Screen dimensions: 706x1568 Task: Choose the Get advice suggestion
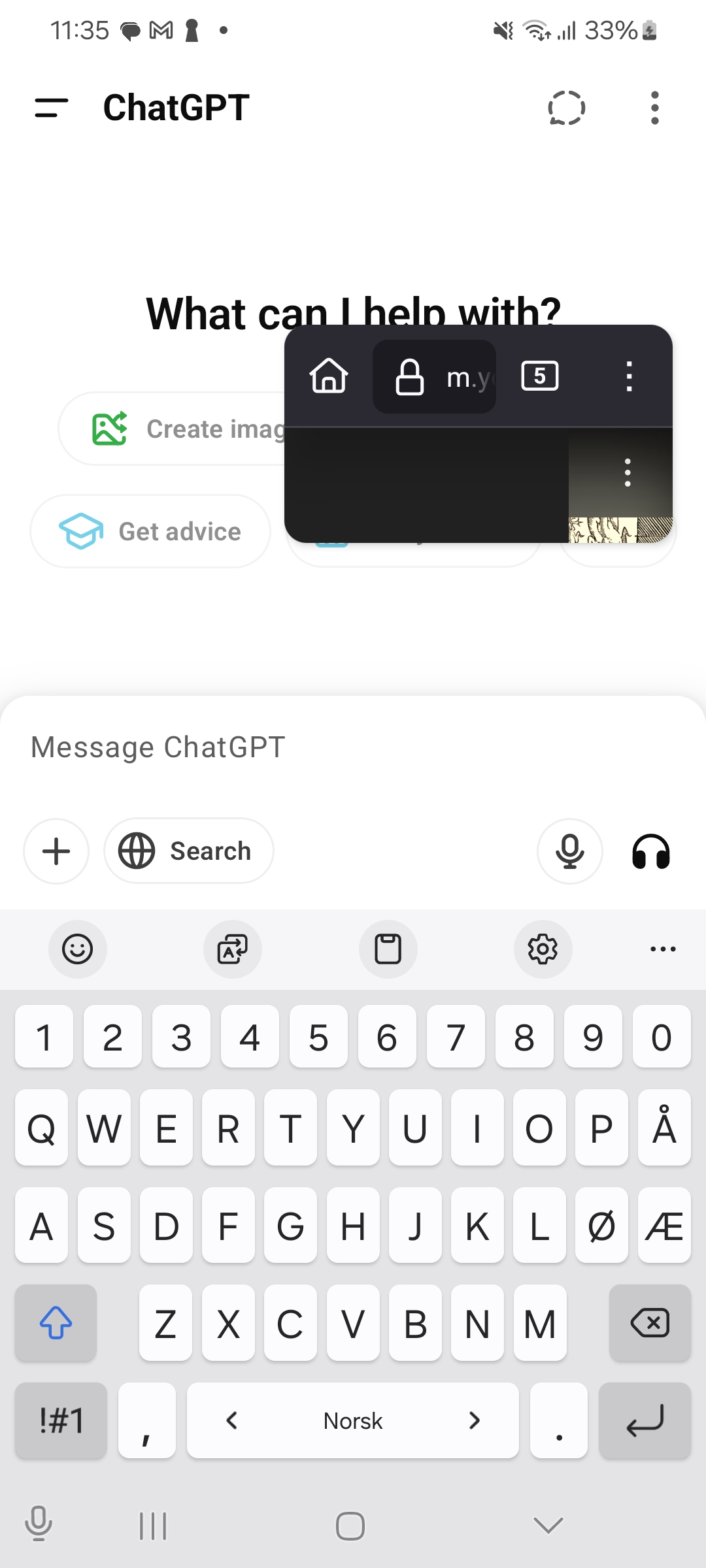[150, 531]
